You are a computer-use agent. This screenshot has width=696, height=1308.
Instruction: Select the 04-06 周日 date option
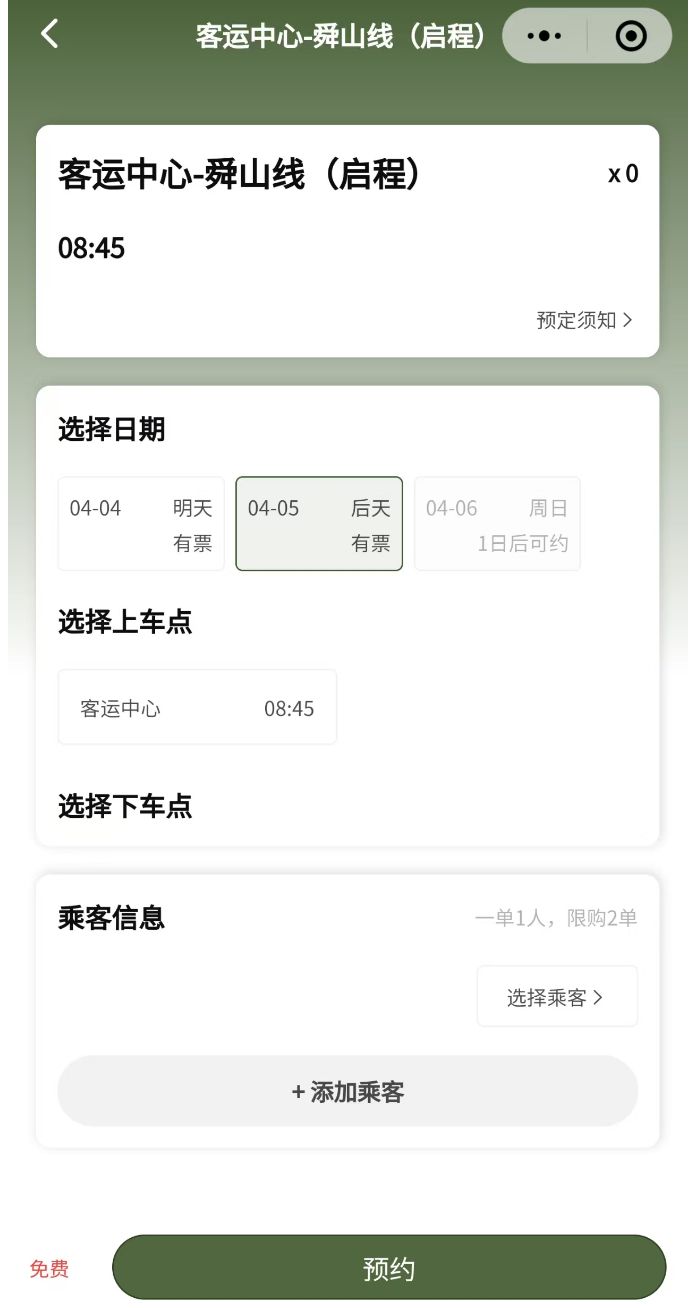497,524
